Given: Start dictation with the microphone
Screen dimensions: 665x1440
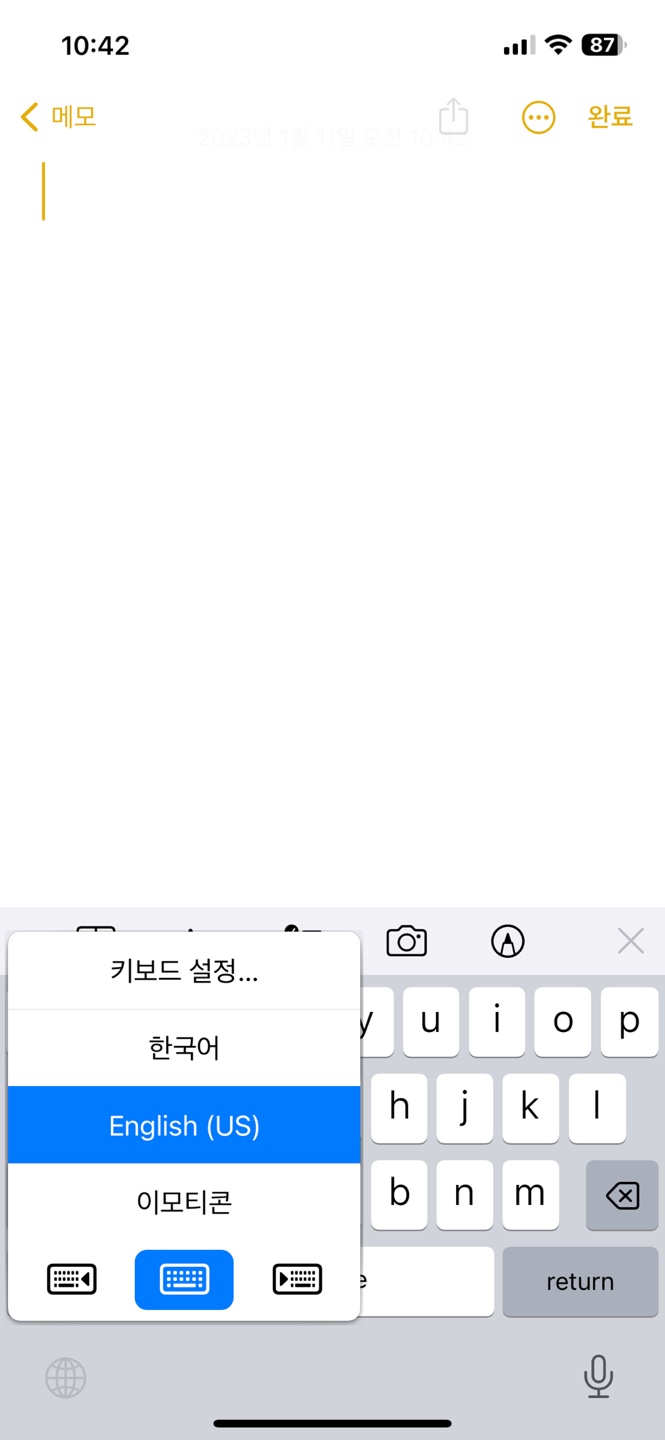Looking at the screenshot, I should pos(598,1377).
